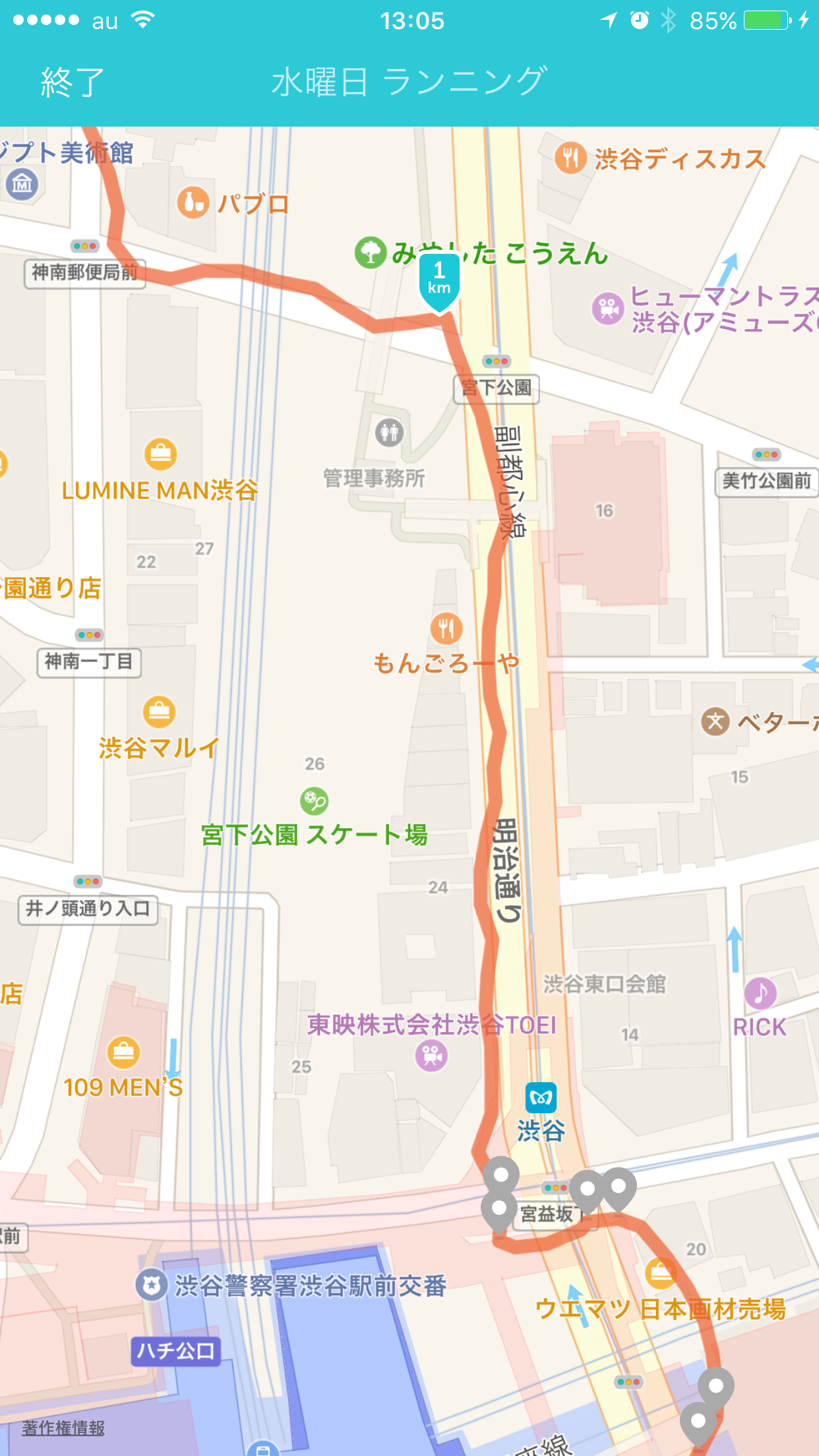Tap the 東映株式会社渋谷TOEI cinema pin
Screen dimensions: 819x1456
click(x=431, y=1055)
